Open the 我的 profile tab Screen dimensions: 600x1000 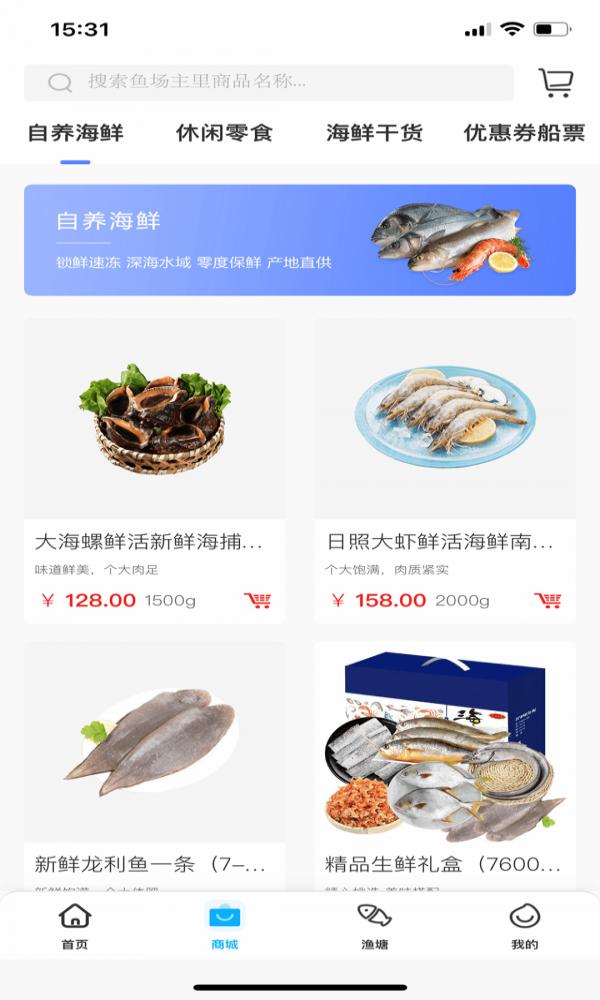(x=525, y=926)
